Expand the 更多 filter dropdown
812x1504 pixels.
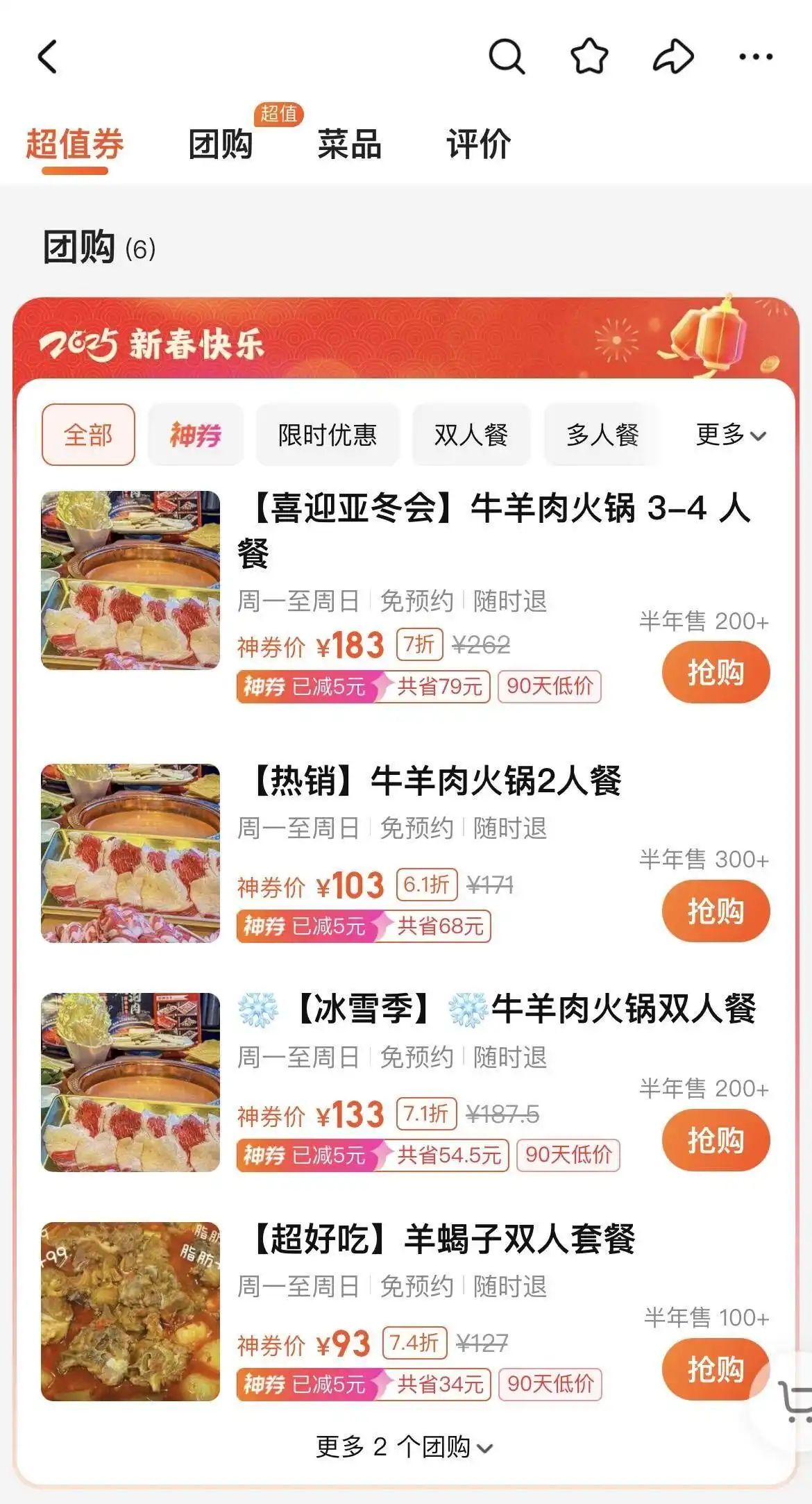coord(729,434)
